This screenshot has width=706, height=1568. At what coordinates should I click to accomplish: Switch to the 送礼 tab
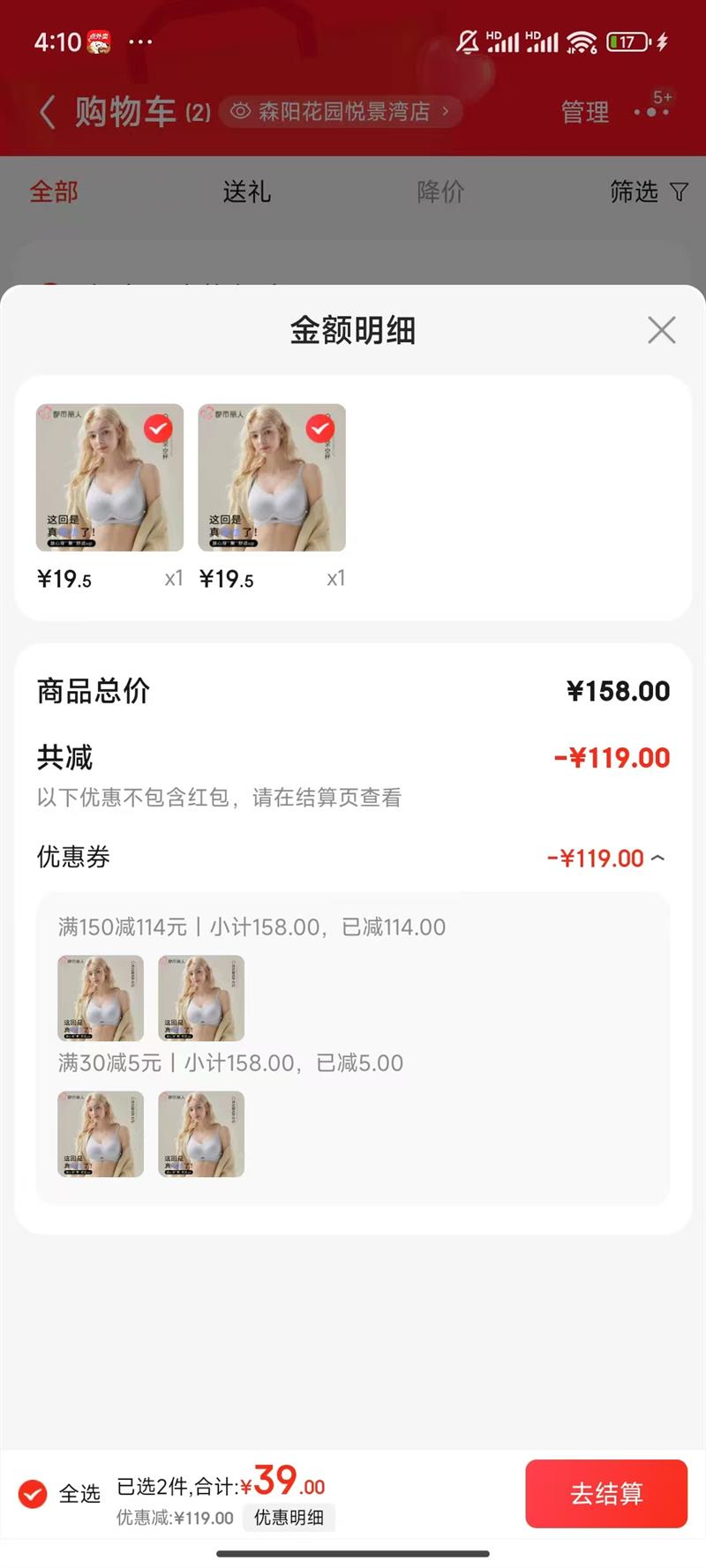[x=246, y=191]
